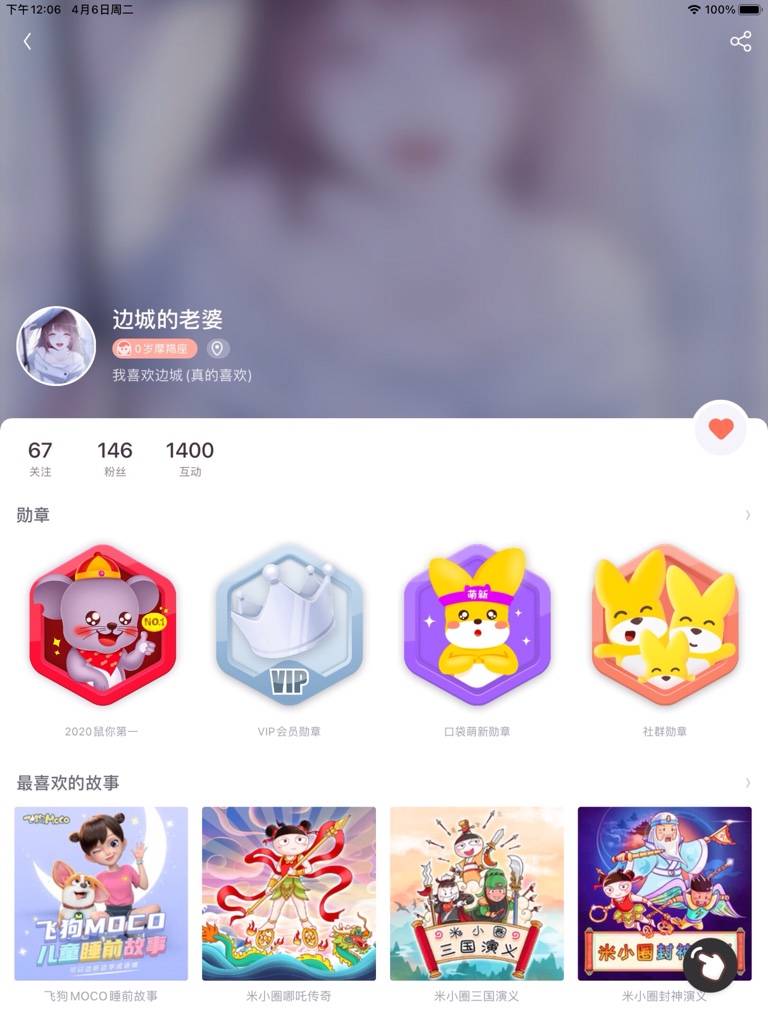Image resolution: width=768 pixels, height=1024 pixels.
Task: Expand the 最喜欢的故事 section chevron
Action: coord(747,782)
